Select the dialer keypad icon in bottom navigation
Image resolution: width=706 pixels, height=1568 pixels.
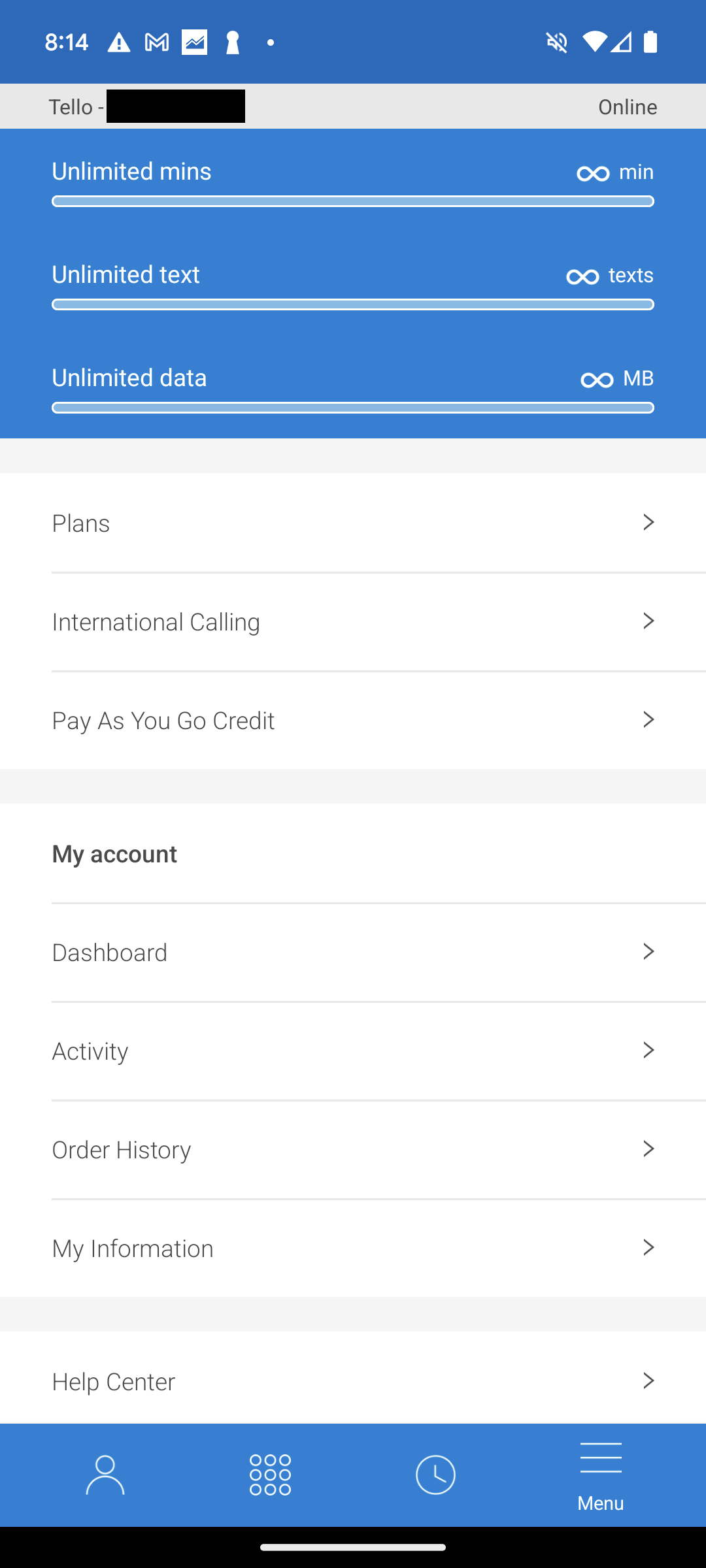coord(271,1474)
